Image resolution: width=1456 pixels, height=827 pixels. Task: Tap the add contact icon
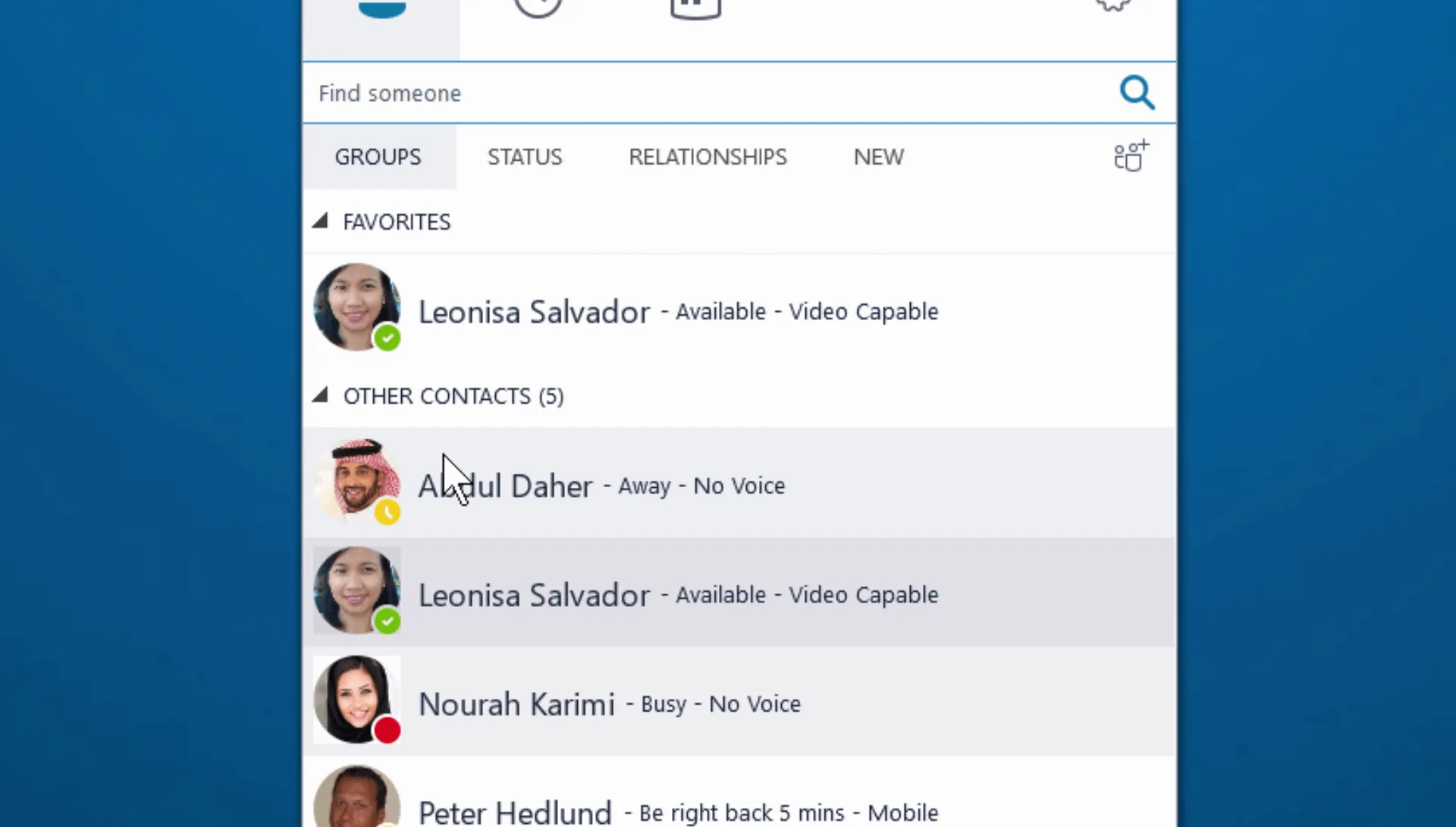(x=1131, y=156)
